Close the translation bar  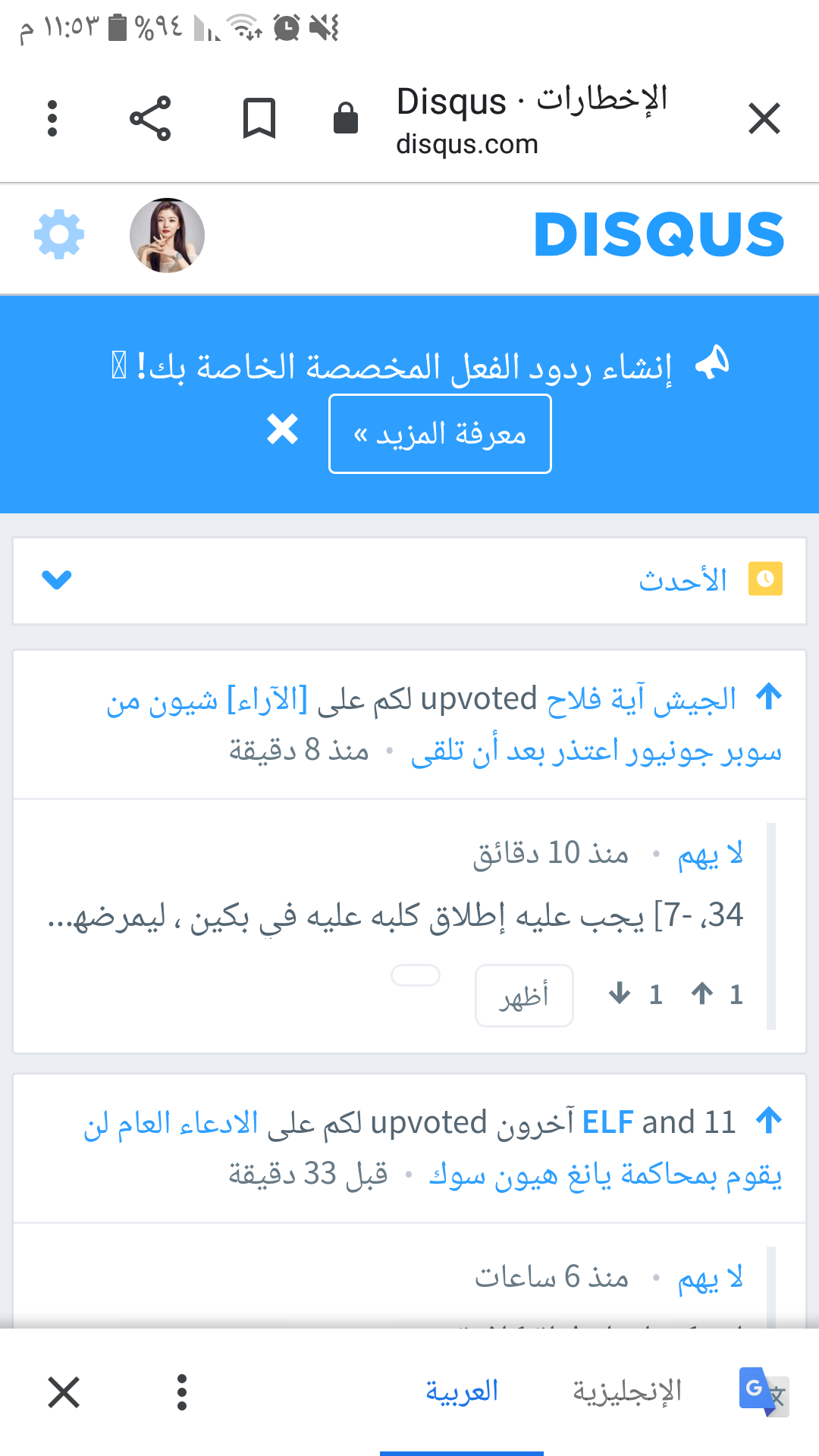(64, 1392)
